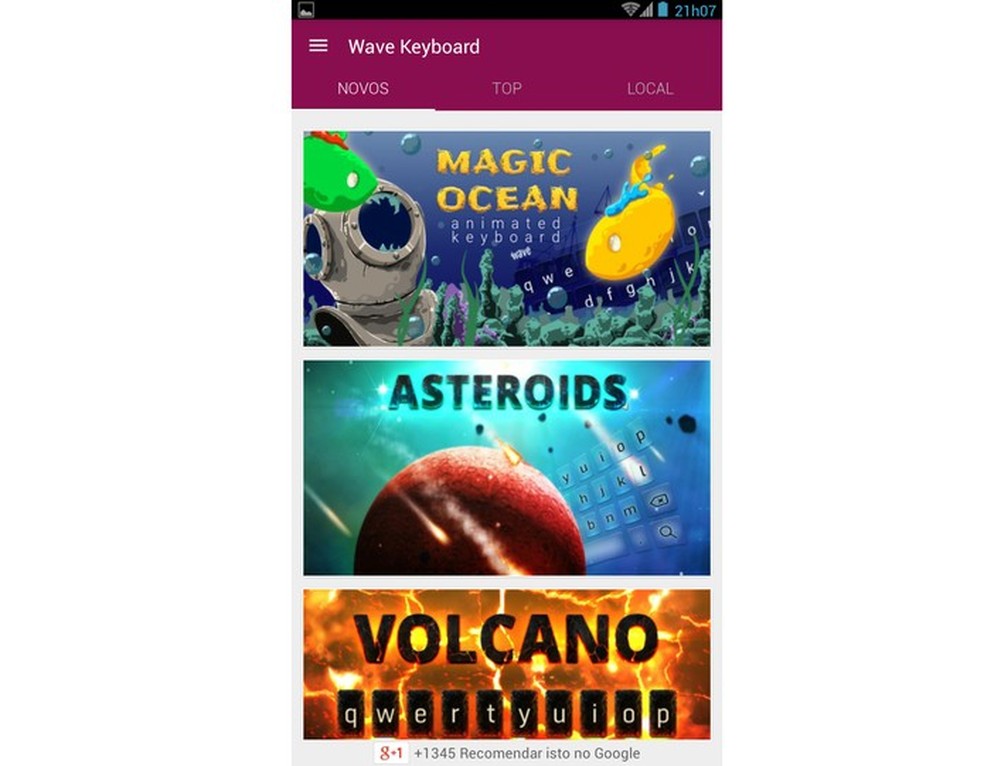Open the Magic Ocean keyboard theme
The width and height of the screenshot is (984, 766).
coord(507,238)
